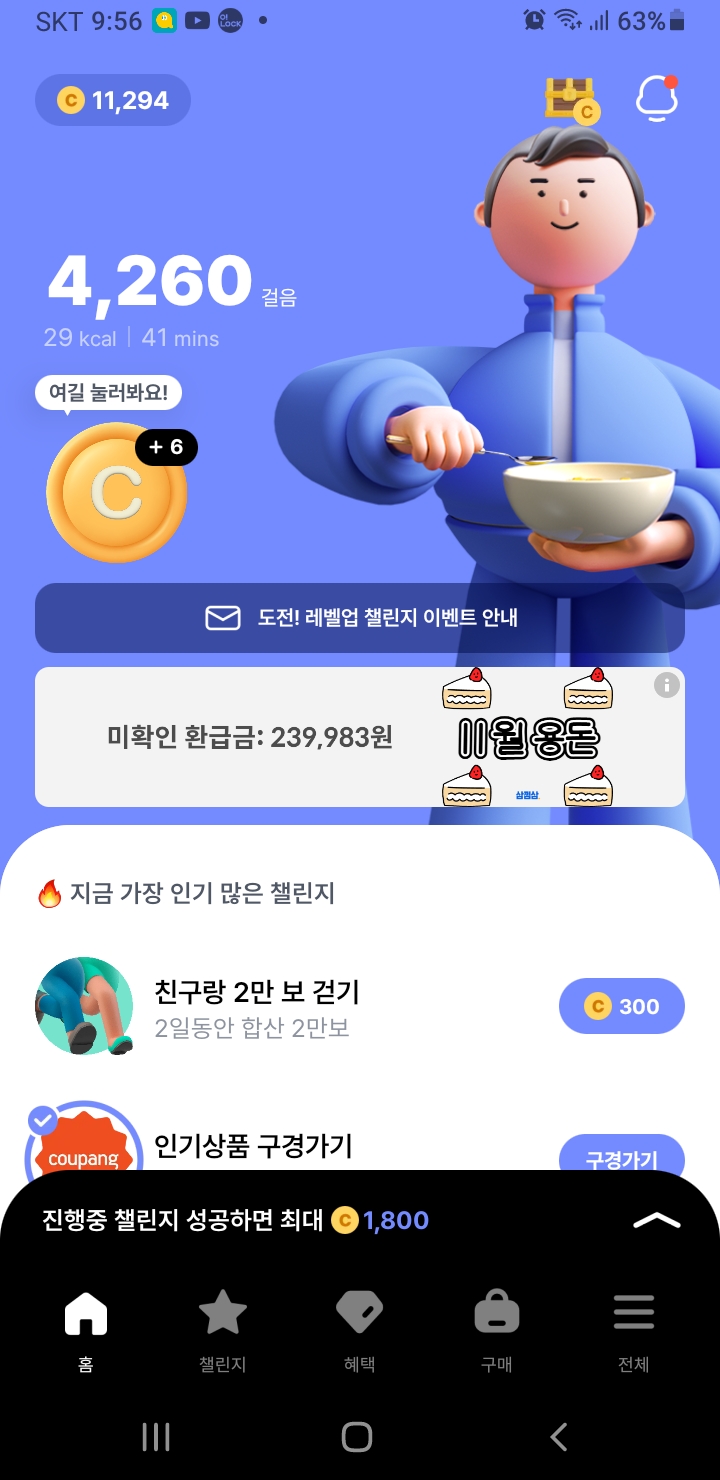Screen dimensions: 720x1480
Task: Switch to the 챌린지 tab
Action: [223, 1328]
